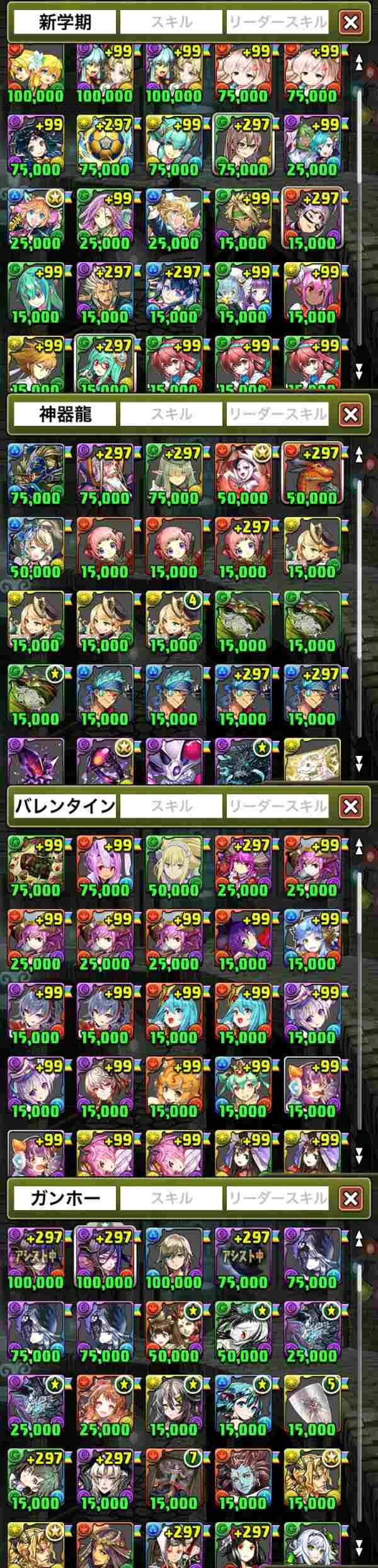Select リーダースキル search in ガンホー panel
The image size is (378, 1568).
(277, 1198)
